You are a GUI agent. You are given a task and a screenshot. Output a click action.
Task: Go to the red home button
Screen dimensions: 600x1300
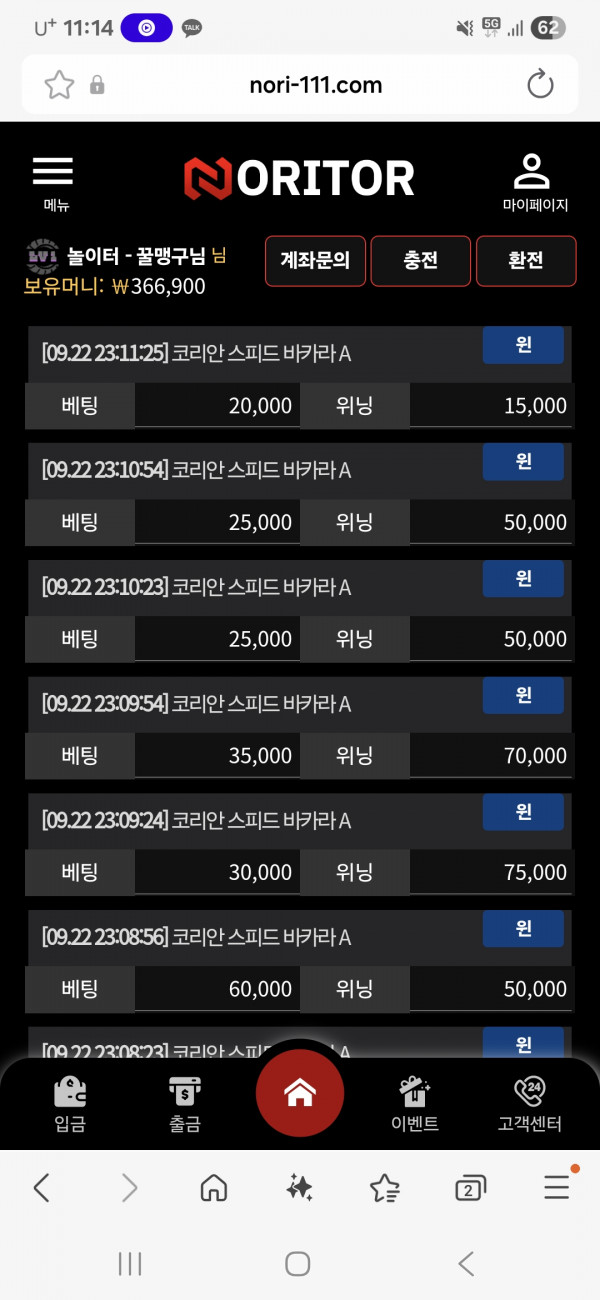300,1094
